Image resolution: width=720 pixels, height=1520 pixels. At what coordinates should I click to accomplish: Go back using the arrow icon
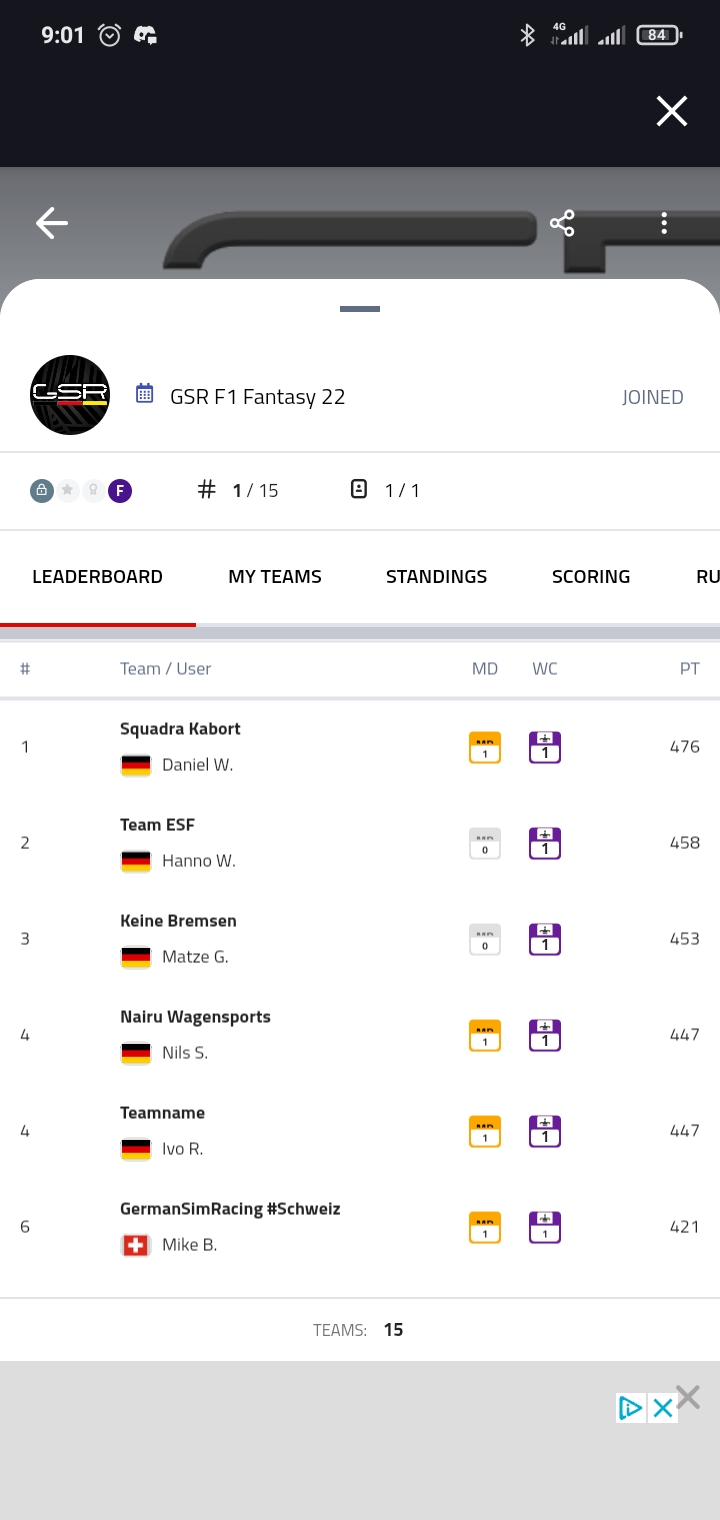[52, 223]
